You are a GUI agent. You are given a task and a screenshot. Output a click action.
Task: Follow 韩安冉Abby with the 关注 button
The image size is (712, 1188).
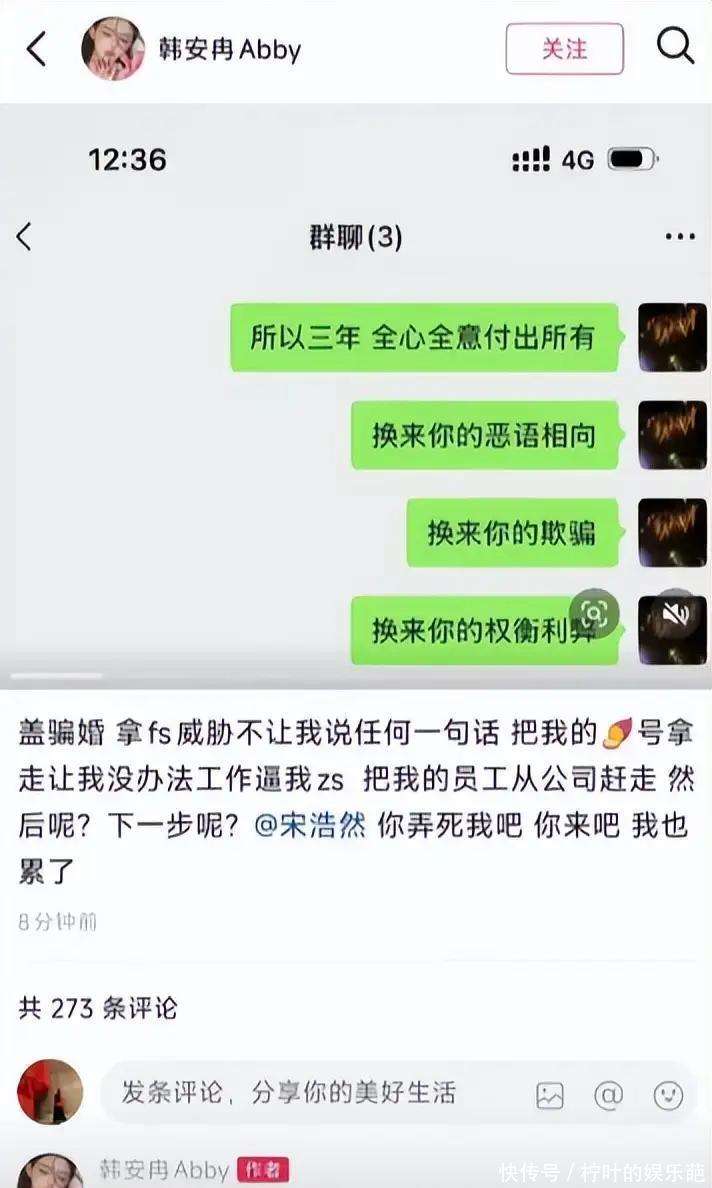click(564, 48)
